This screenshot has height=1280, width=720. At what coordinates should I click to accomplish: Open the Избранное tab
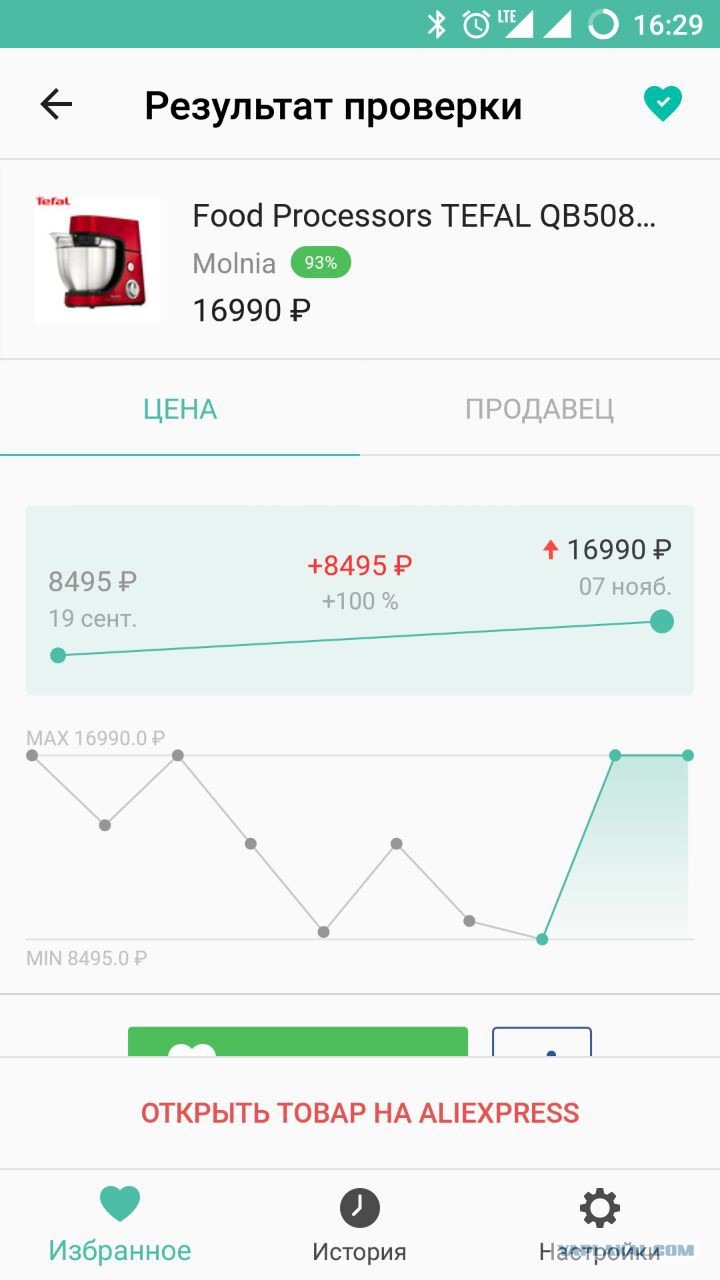tap(120, 1224)
